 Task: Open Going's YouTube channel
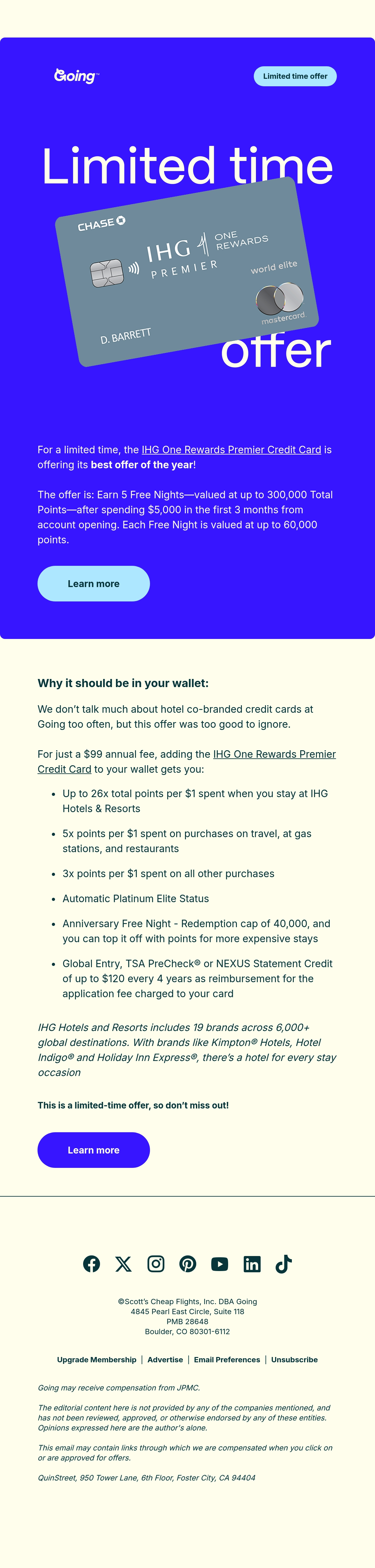(220, 1264)
